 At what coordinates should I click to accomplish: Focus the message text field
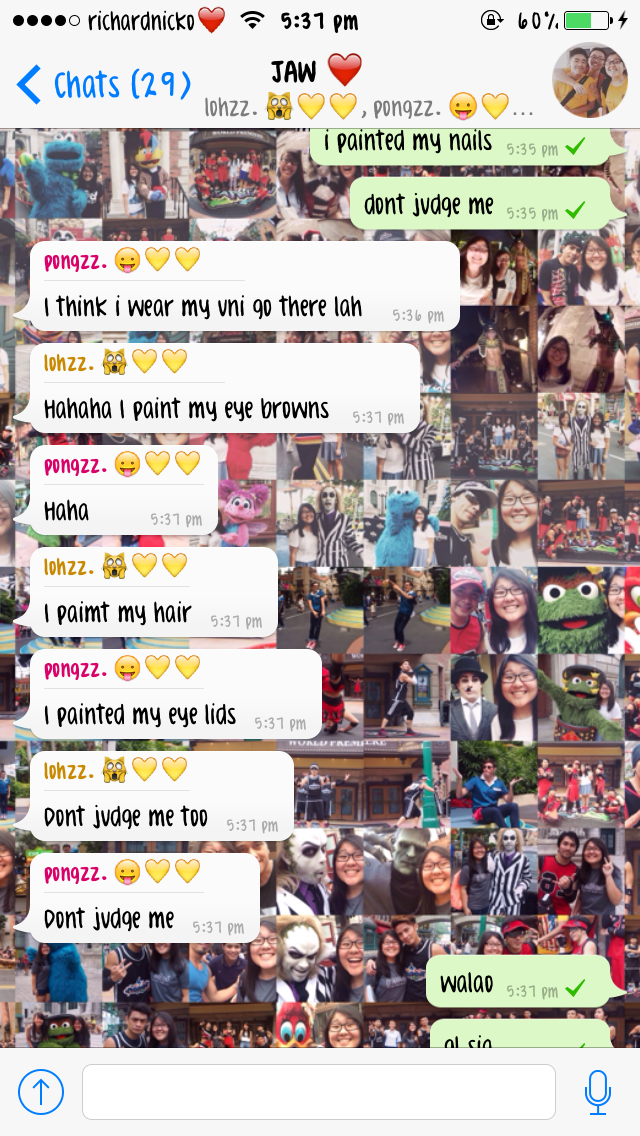[318, 1092]
